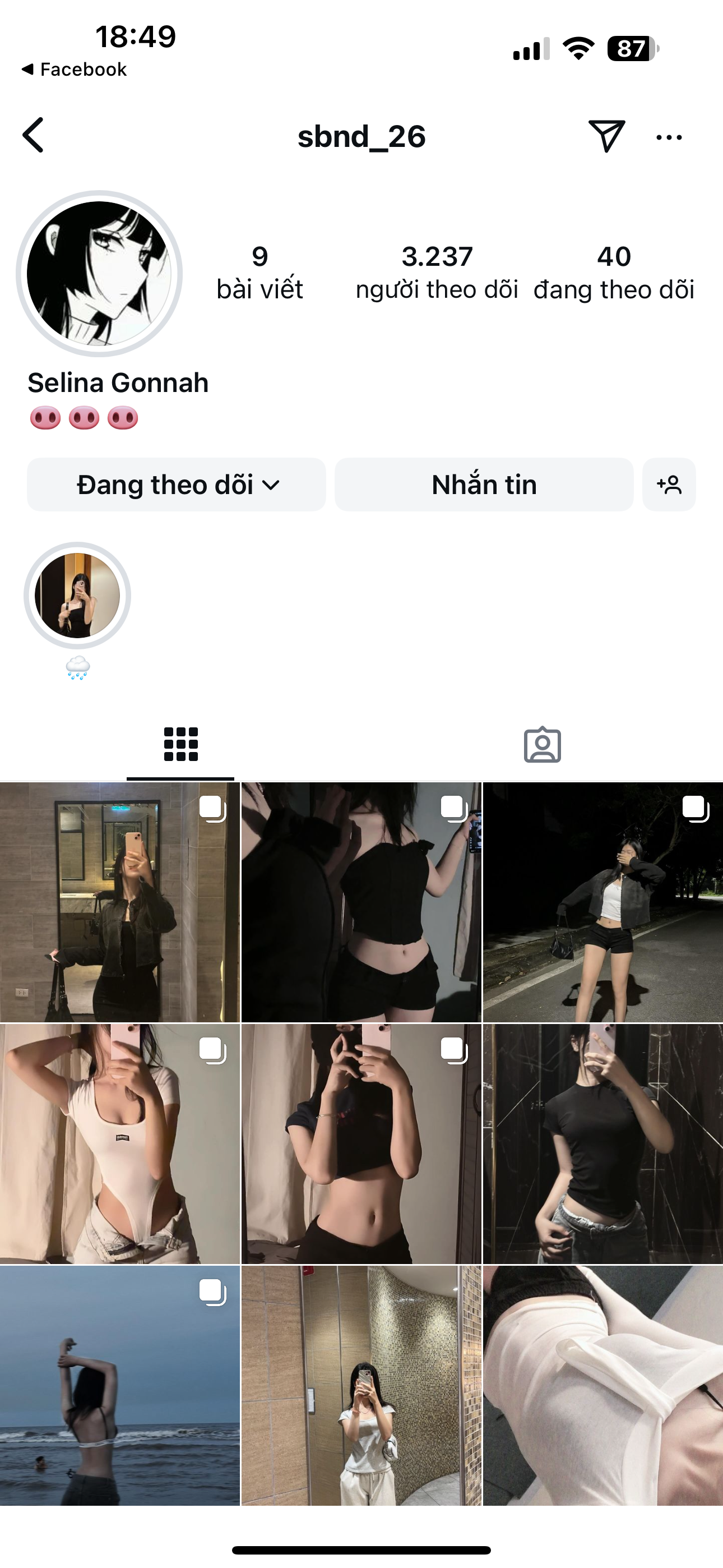Open the three-dot overflow menu

[x=669, y=137]
